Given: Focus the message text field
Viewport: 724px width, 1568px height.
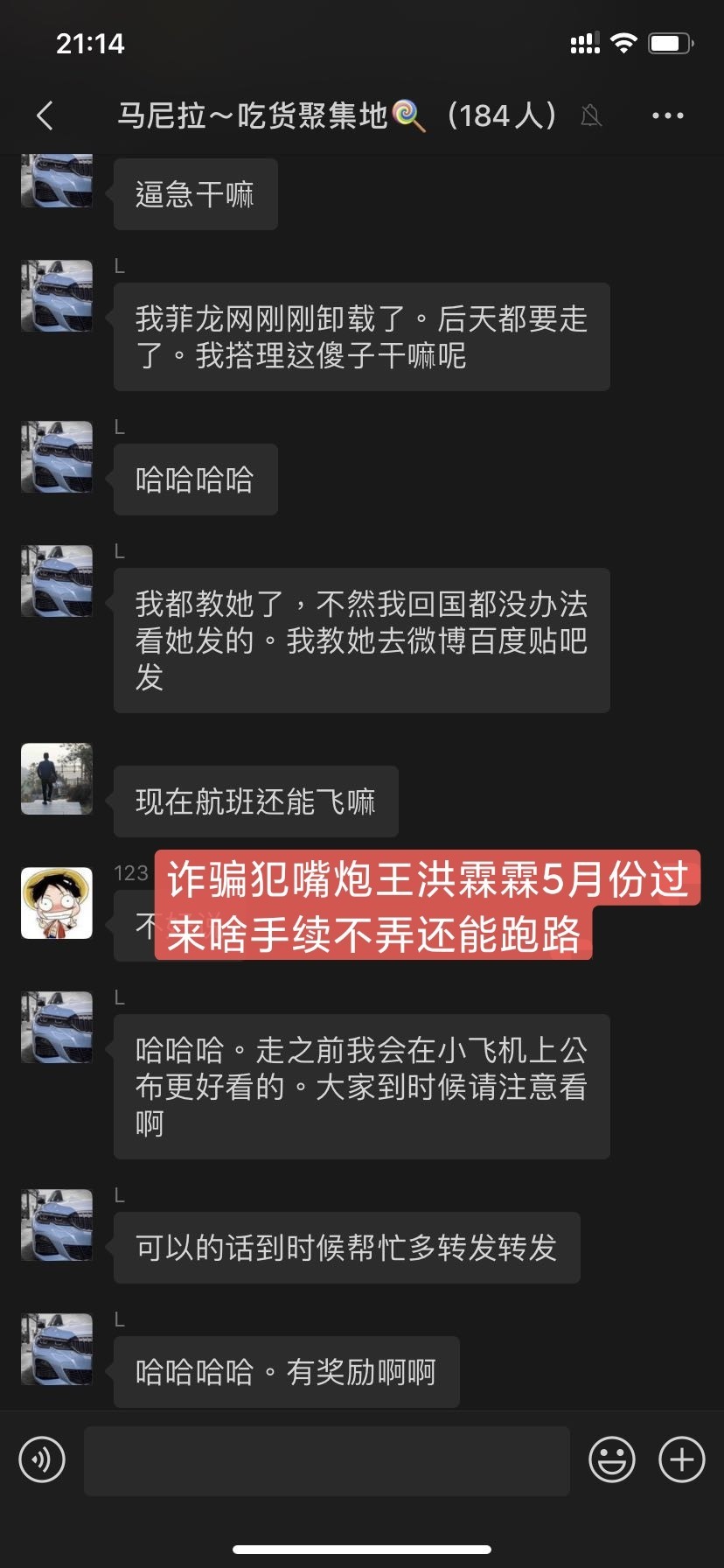Looking at the screenshot, I should 326,1459.
